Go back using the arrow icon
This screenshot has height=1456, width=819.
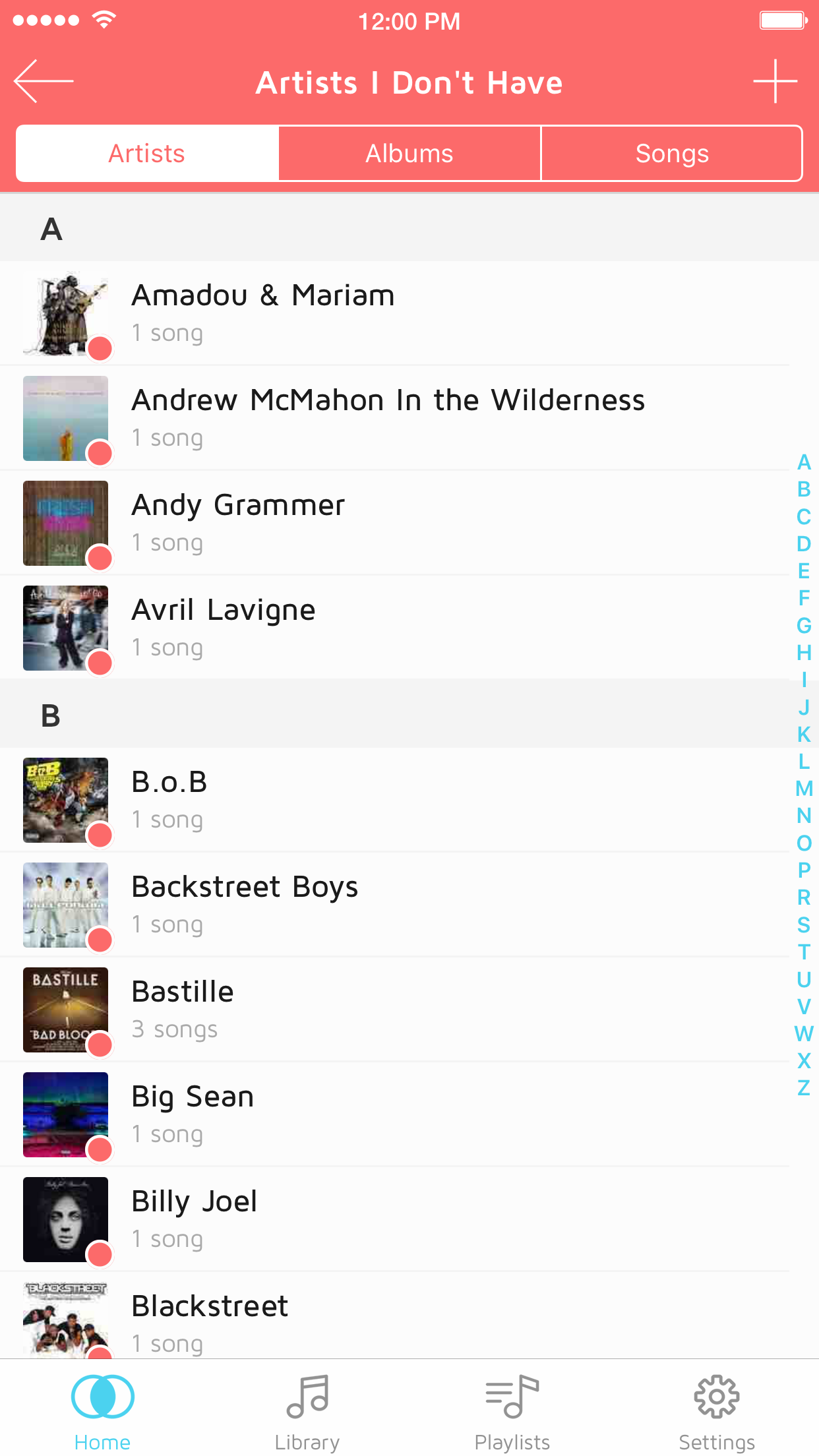tap(44, 81)
